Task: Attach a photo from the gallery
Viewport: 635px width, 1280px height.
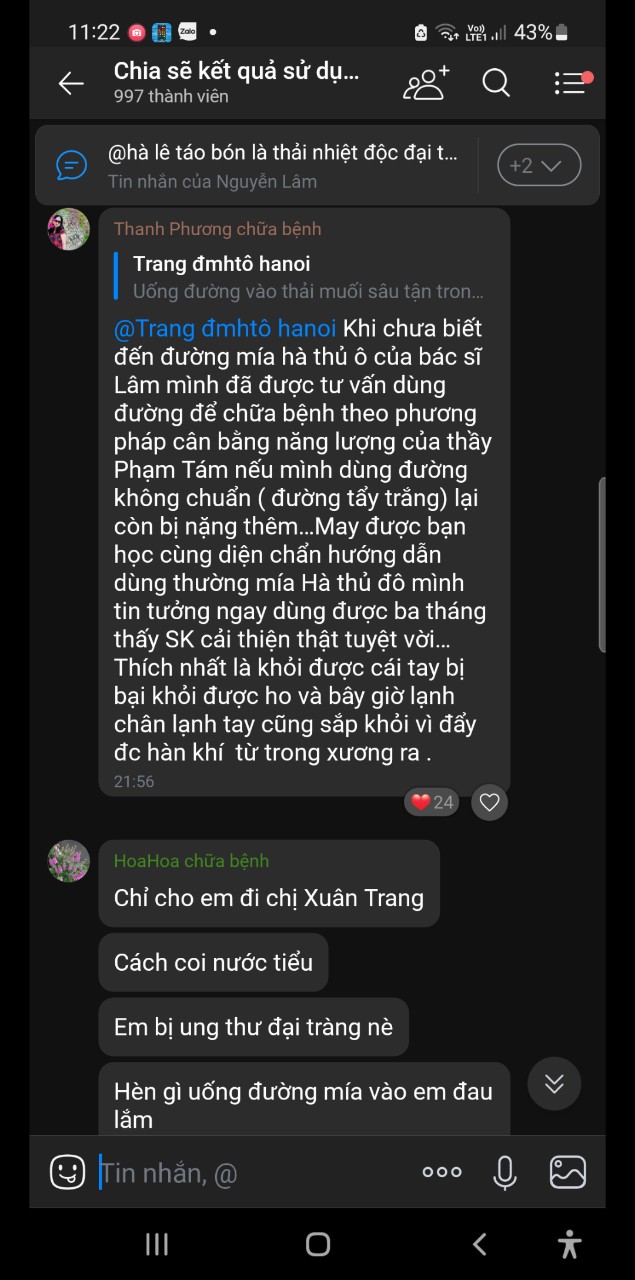Action: [x=568, y=1172]
